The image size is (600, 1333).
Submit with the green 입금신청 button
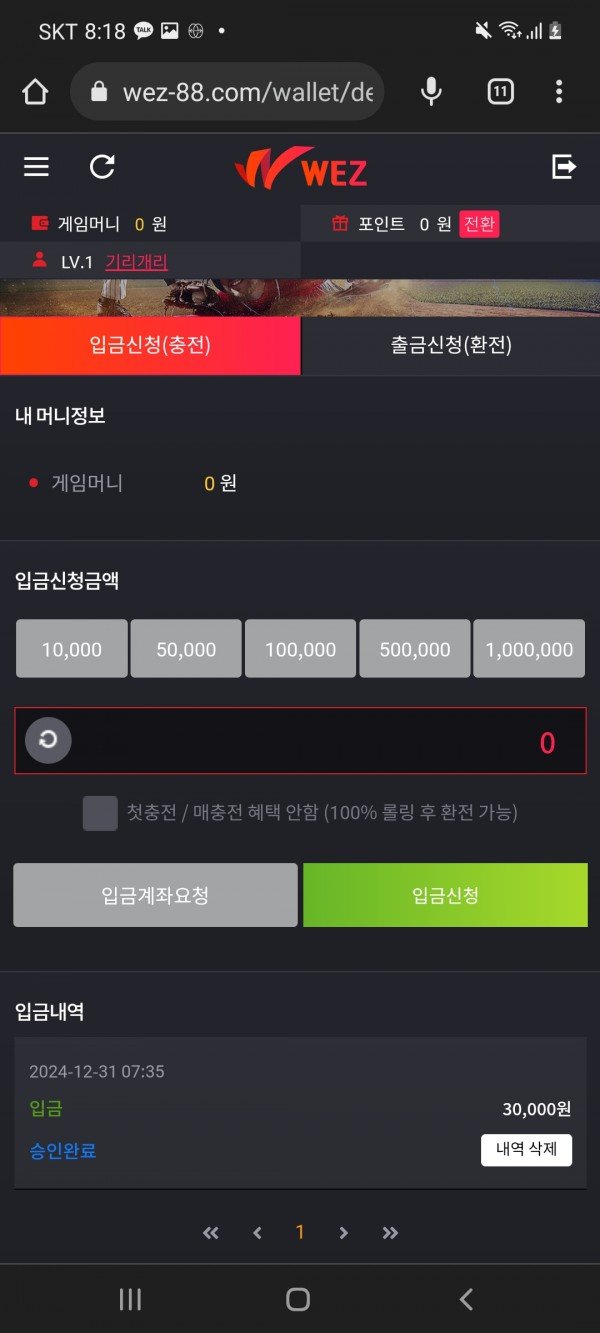(445, 895)
